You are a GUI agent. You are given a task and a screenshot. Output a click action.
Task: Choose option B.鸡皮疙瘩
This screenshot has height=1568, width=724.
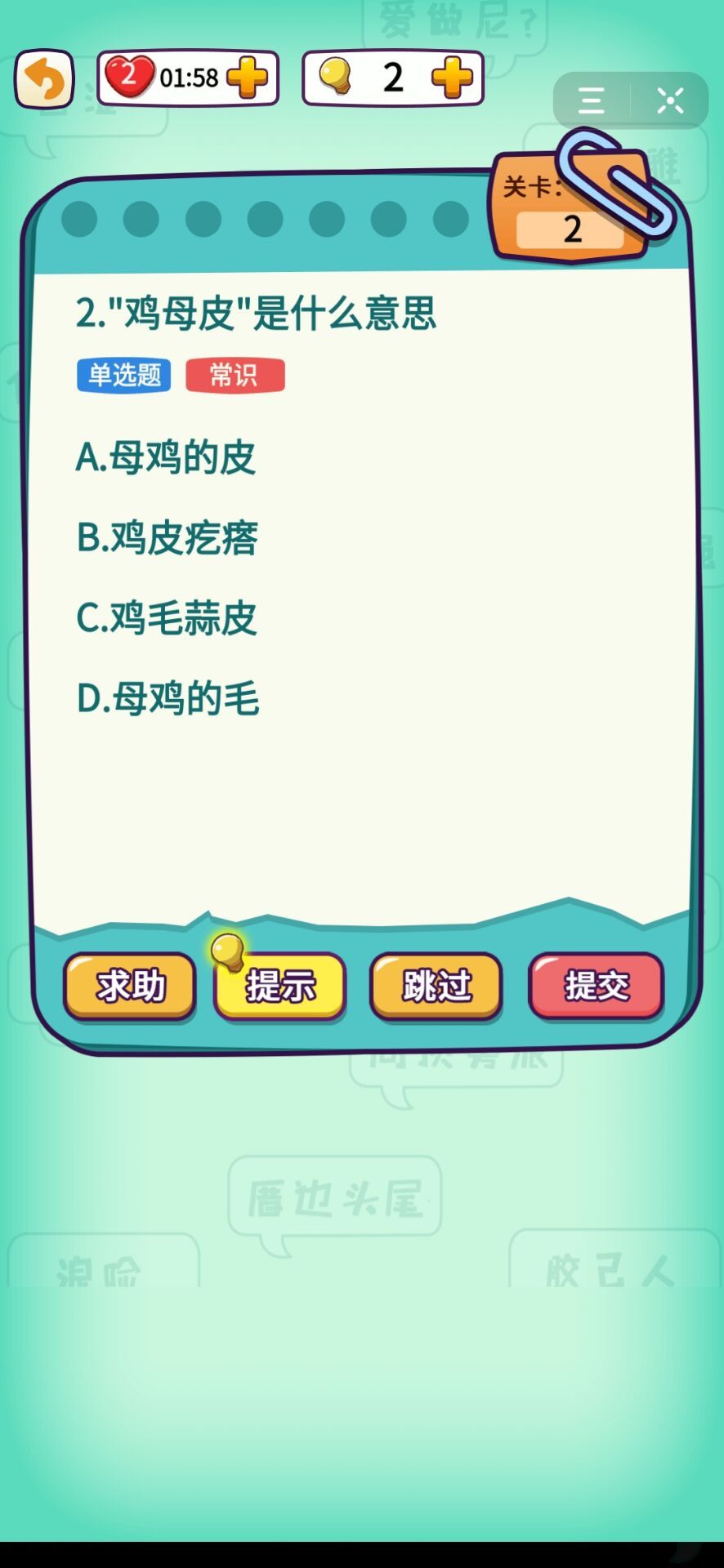click(168, 537)
